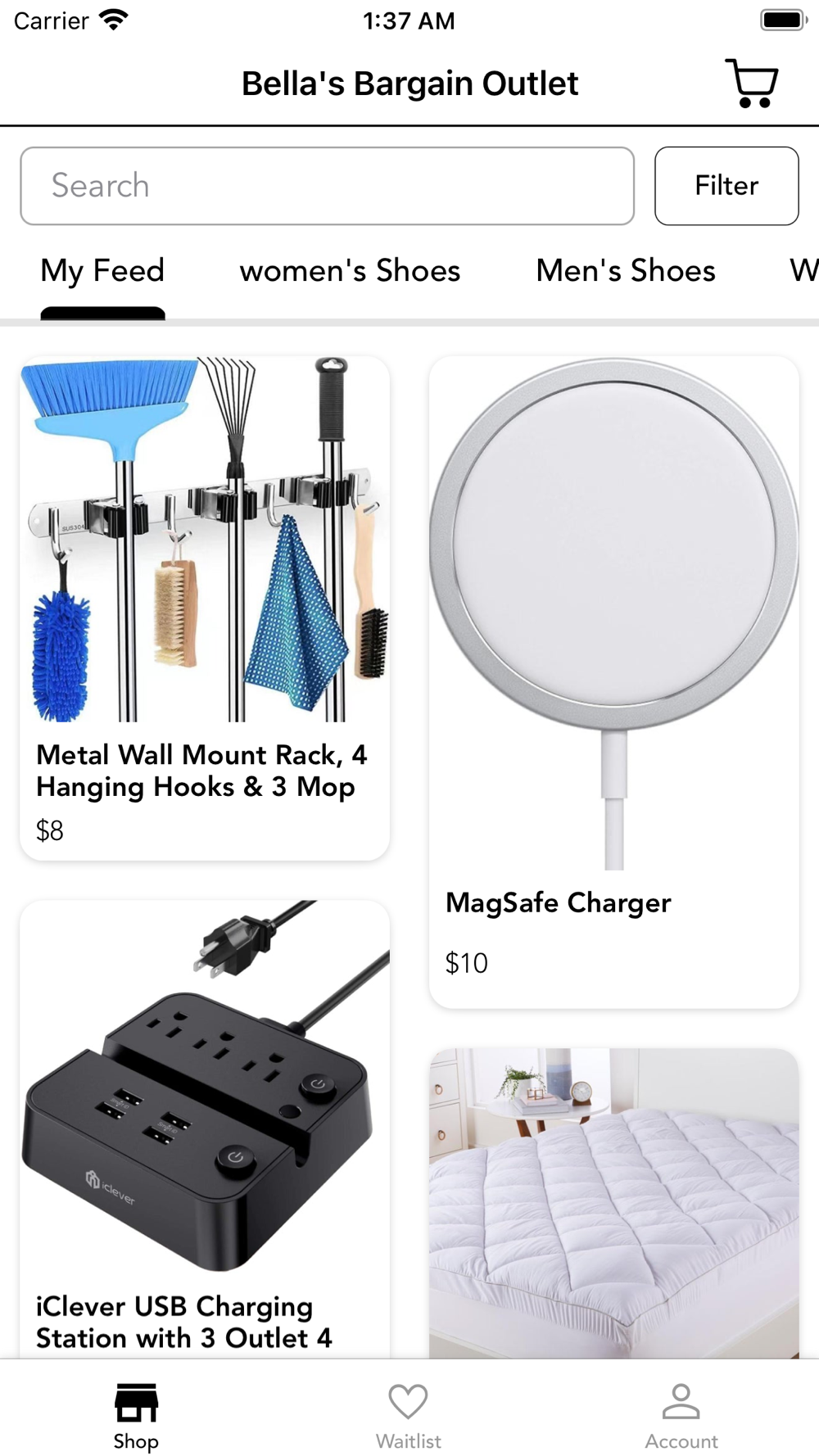
Task: Open the white mattress topper product
Action: (614, 1204)
